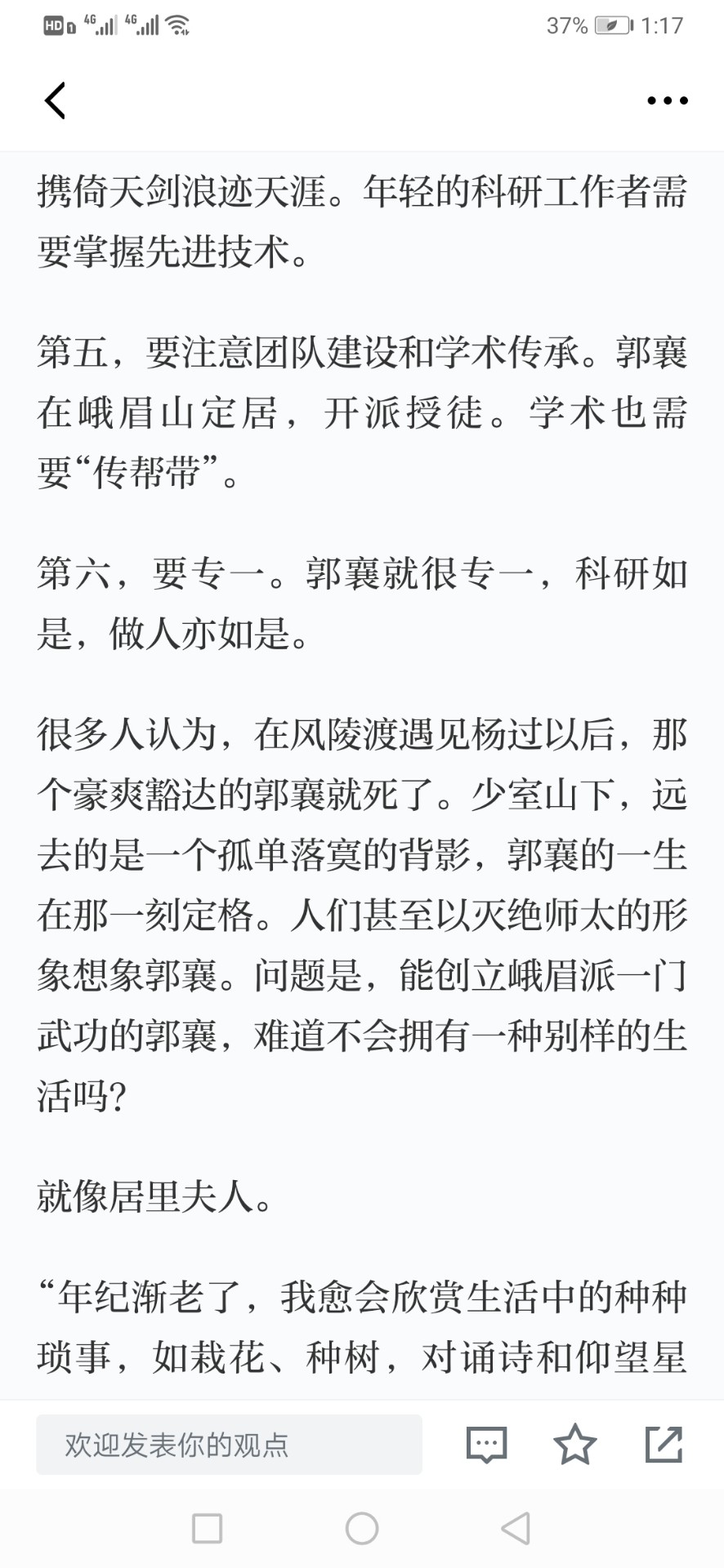The width and height of the screenshot is (724, 1568).
Task: Share the article via share icon
Action: [664, 1444]
